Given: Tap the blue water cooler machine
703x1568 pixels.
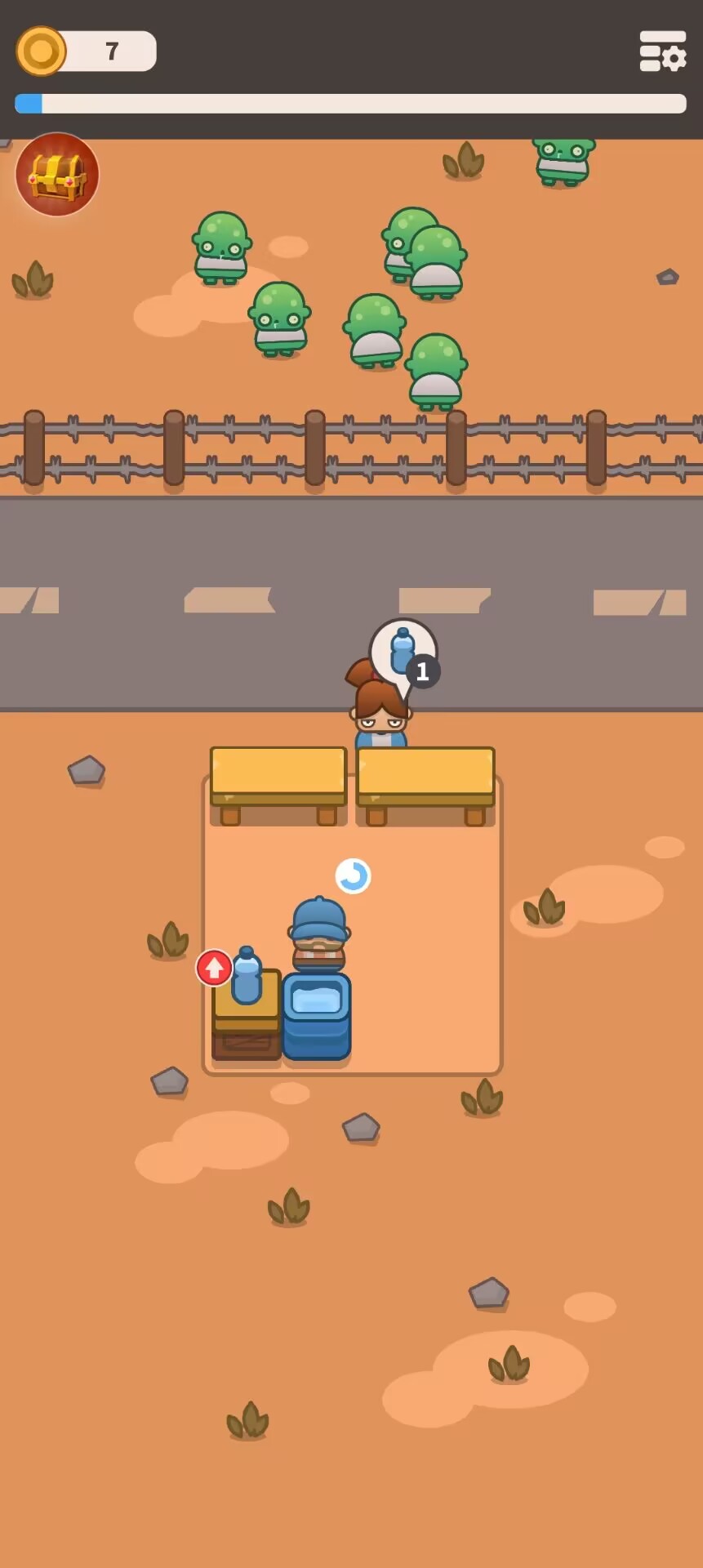Looking at the screenshot, I should [x=317, y=1015].
